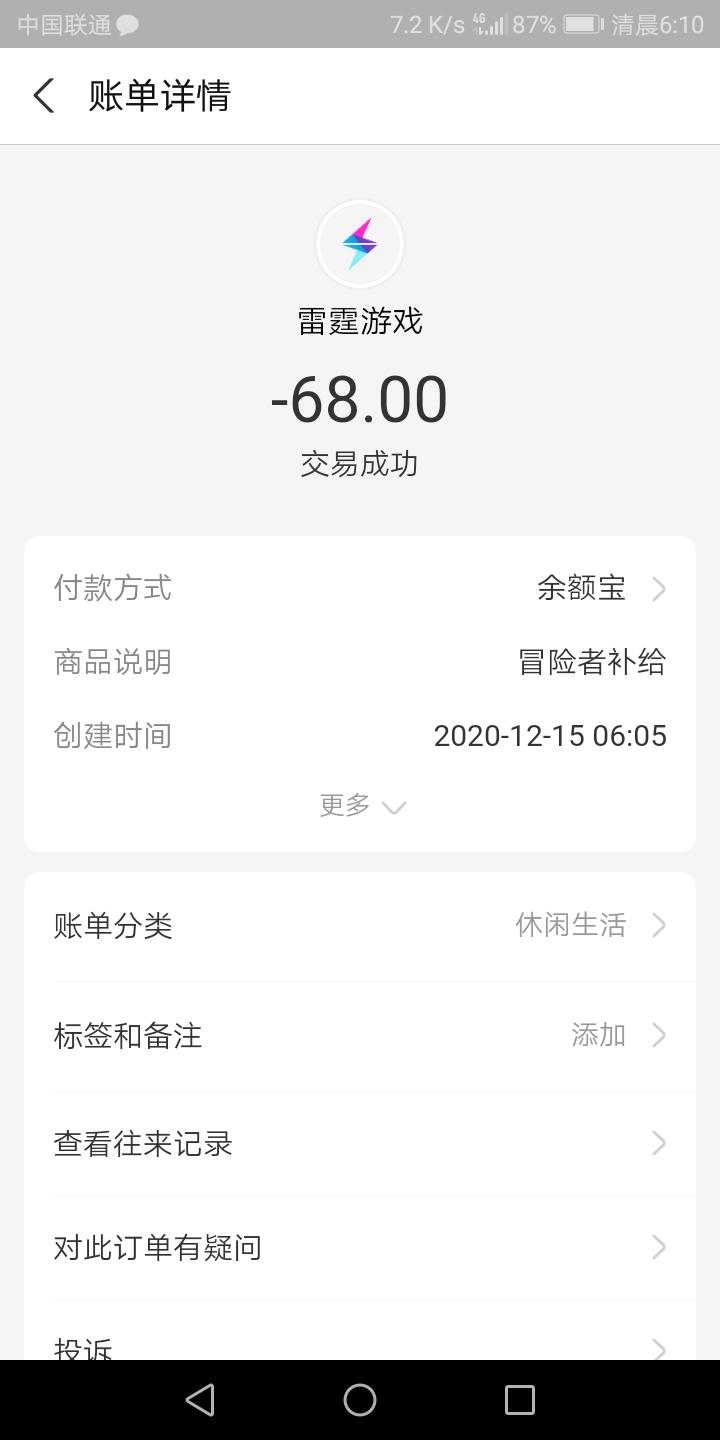Change 账单分类 from 休闲生活
Viewport: 720px width, 1440px height.
(x=360, y=926)
